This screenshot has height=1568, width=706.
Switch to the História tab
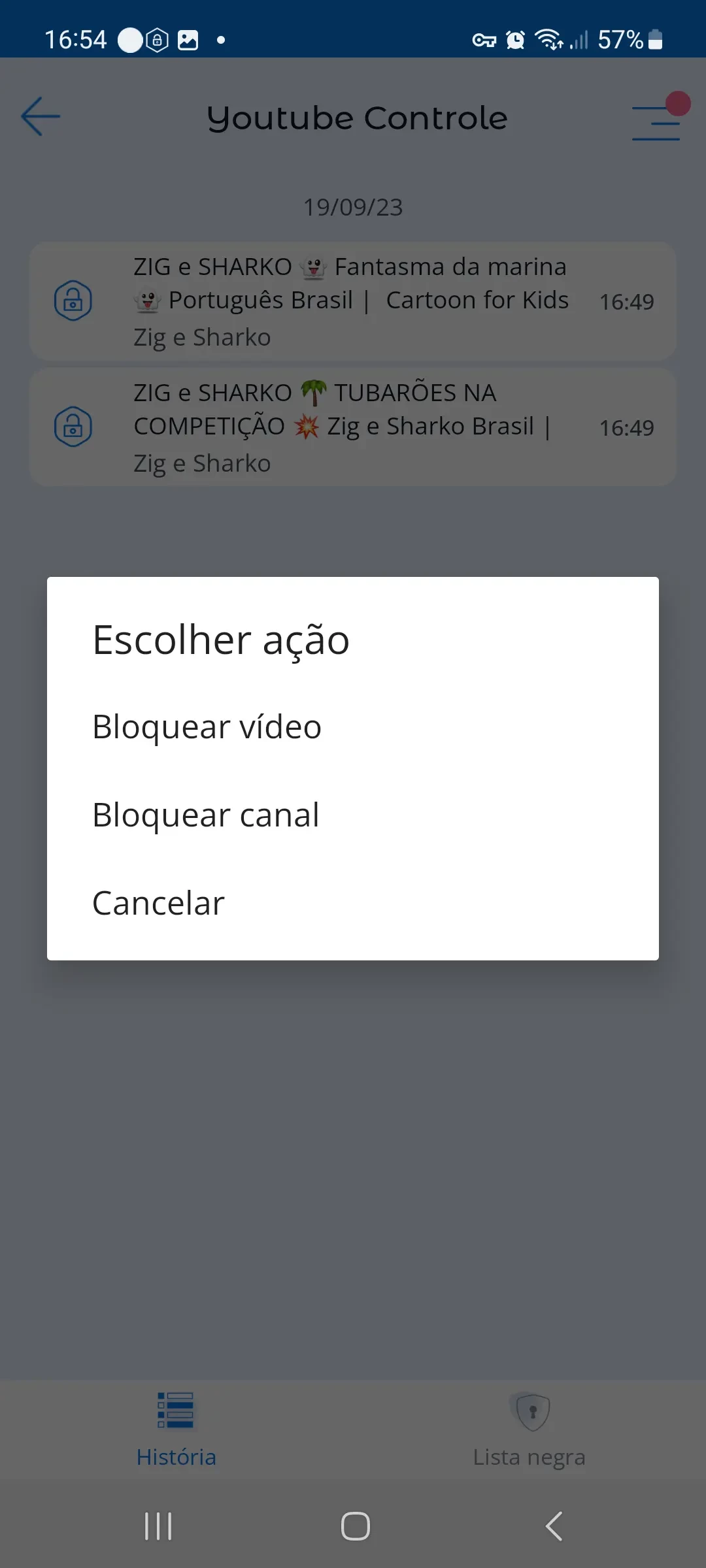[176, 1429]
